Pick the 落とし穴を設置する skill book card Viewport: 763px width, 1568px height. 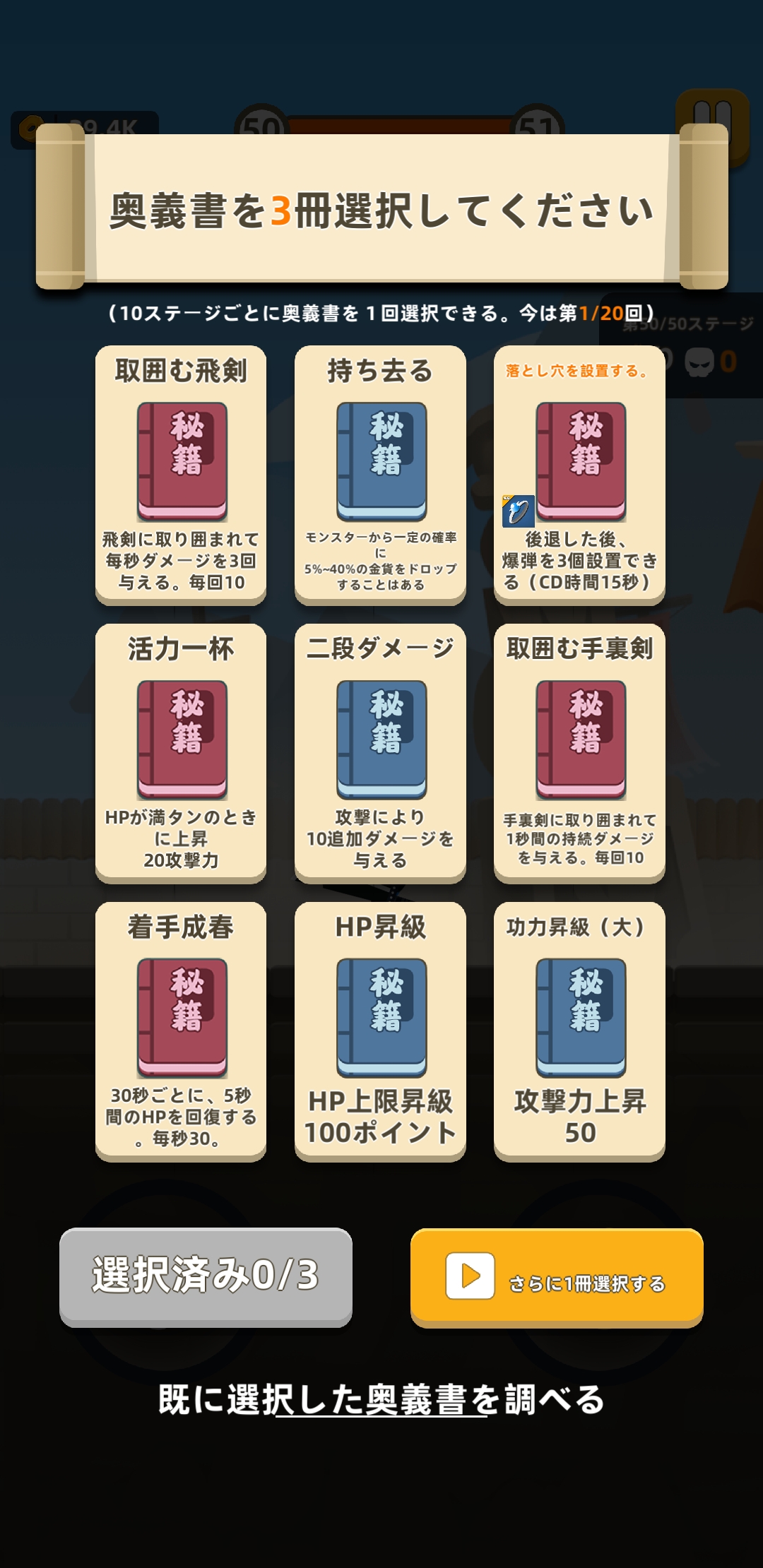tap(579, 473)
